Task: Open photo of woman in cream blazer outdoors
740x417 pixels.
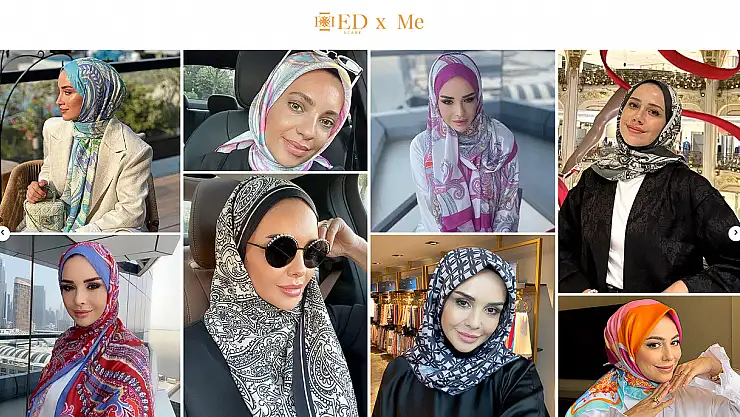Action: click(90, 140)
